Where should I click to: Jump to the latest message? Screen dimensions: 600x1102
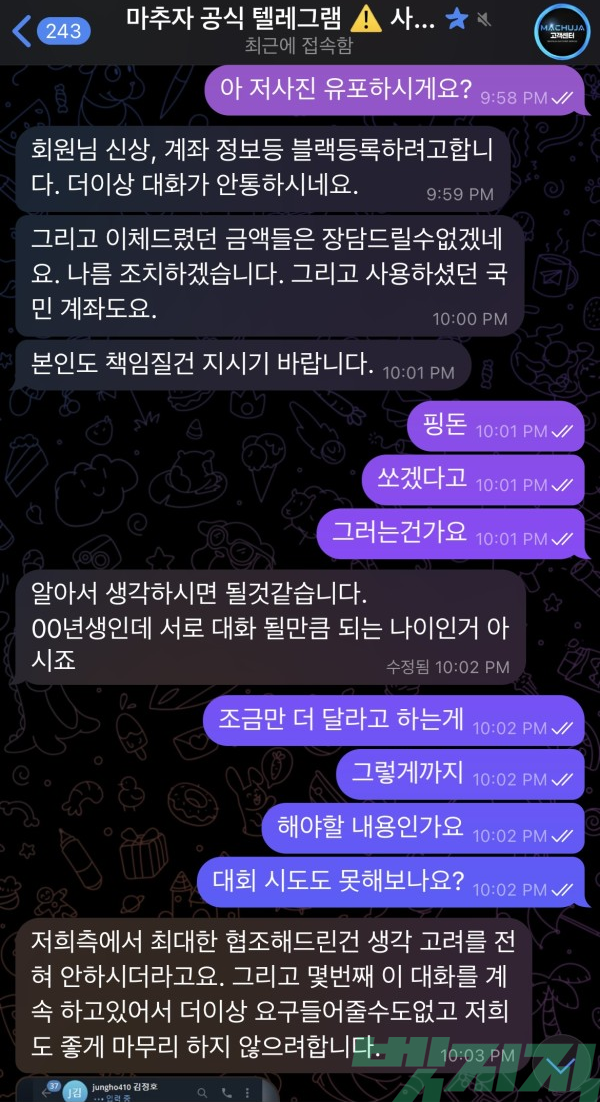tap(563, 1068)
